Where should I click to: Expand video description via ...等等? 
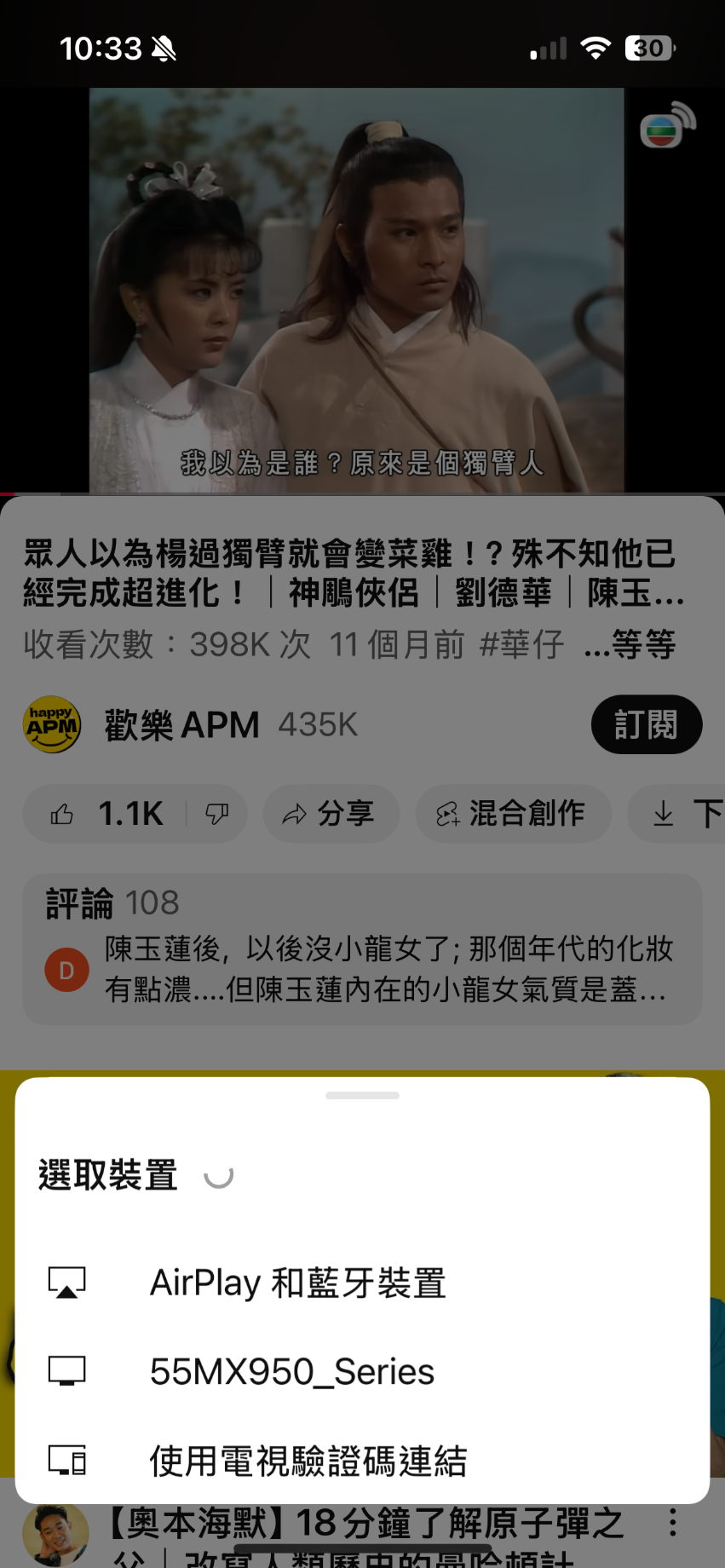[630, 645]
